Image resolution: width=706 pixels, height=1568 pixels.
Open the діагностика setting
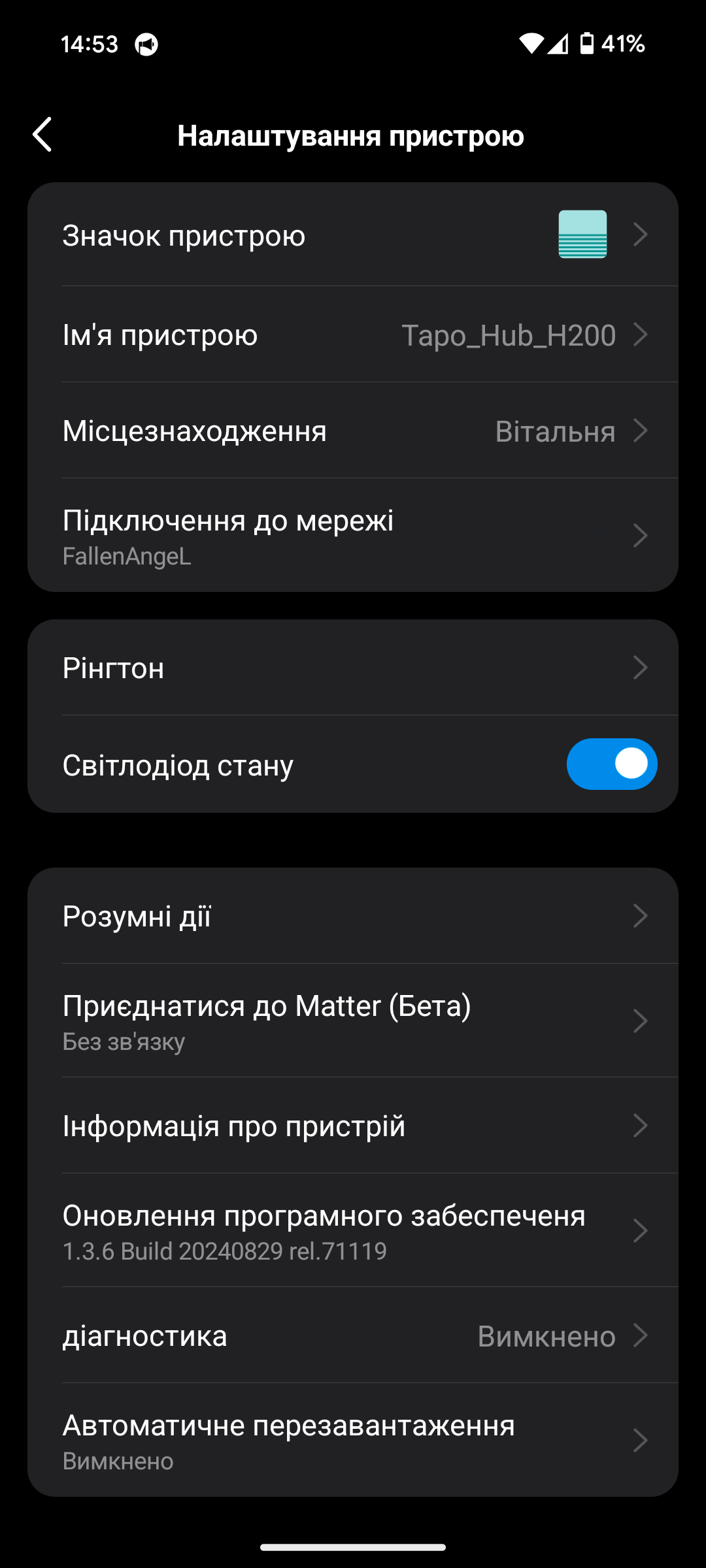pyautogui.click(x=353, y=1336)
